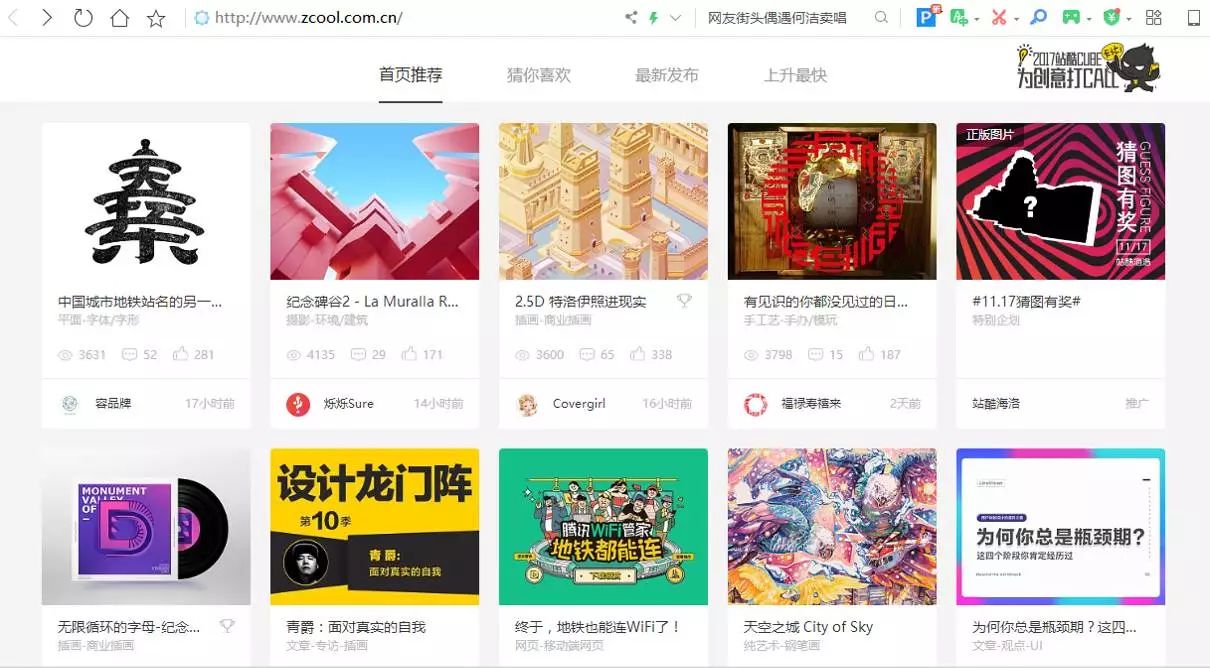Screen dimensions: 1210x668
Task: Open the 为何你总是瓶颈期 article
Action: pyautogui.click(x=1060, y=527)
